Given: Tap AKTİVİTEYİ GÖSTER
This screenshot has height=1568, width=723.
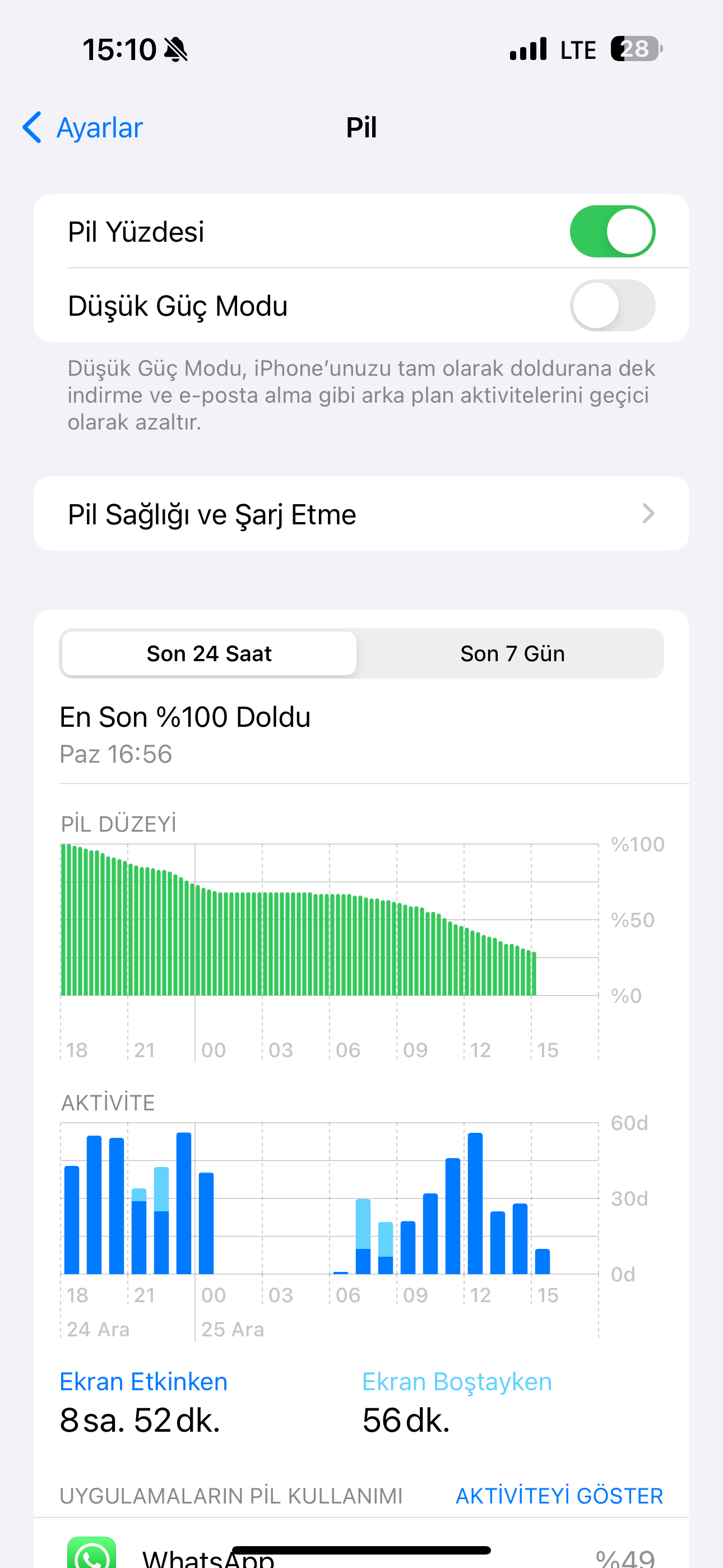Looking at the screenshot, I should pyautogui.click(x=559, y=1496).
